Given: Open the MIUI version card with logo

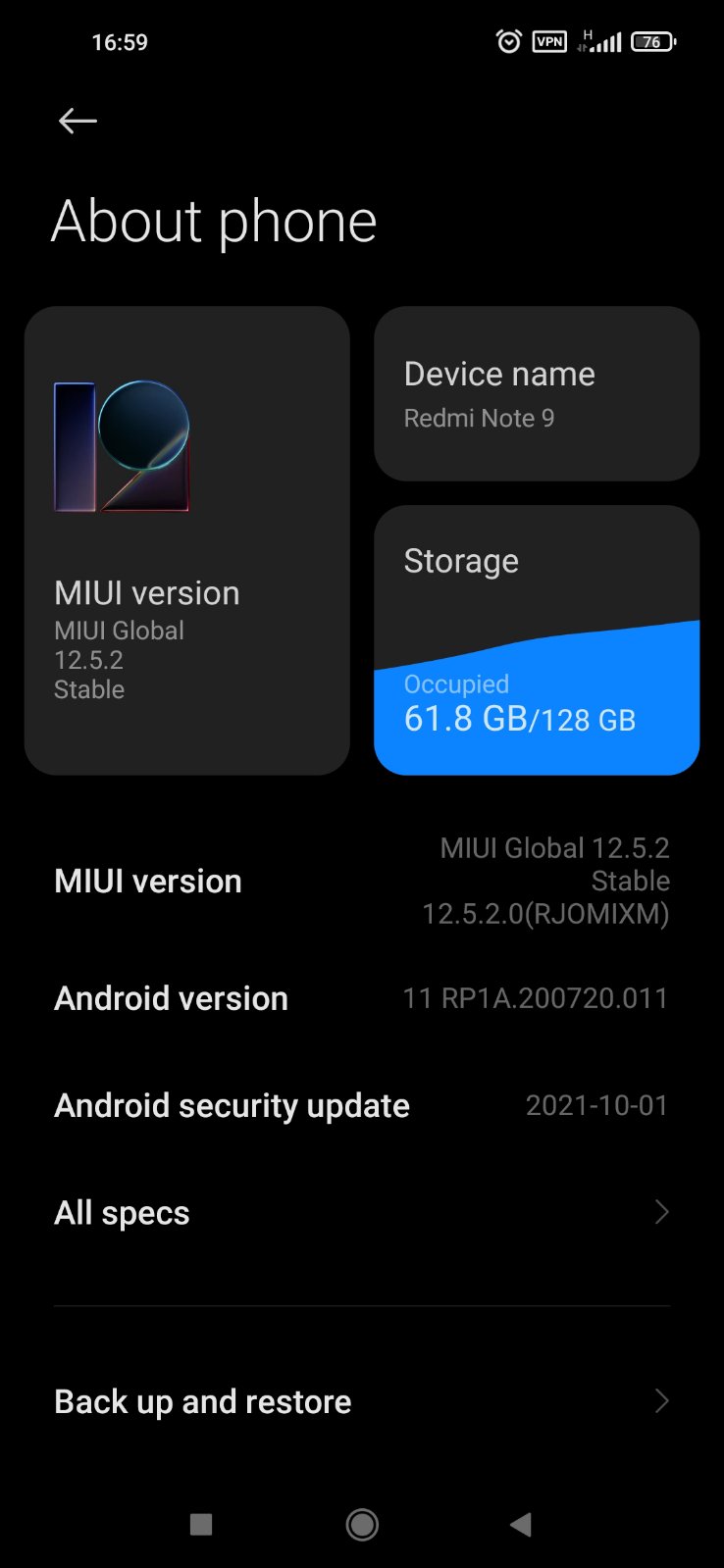Looking at the screenshot, I should [x=187, y=540].
